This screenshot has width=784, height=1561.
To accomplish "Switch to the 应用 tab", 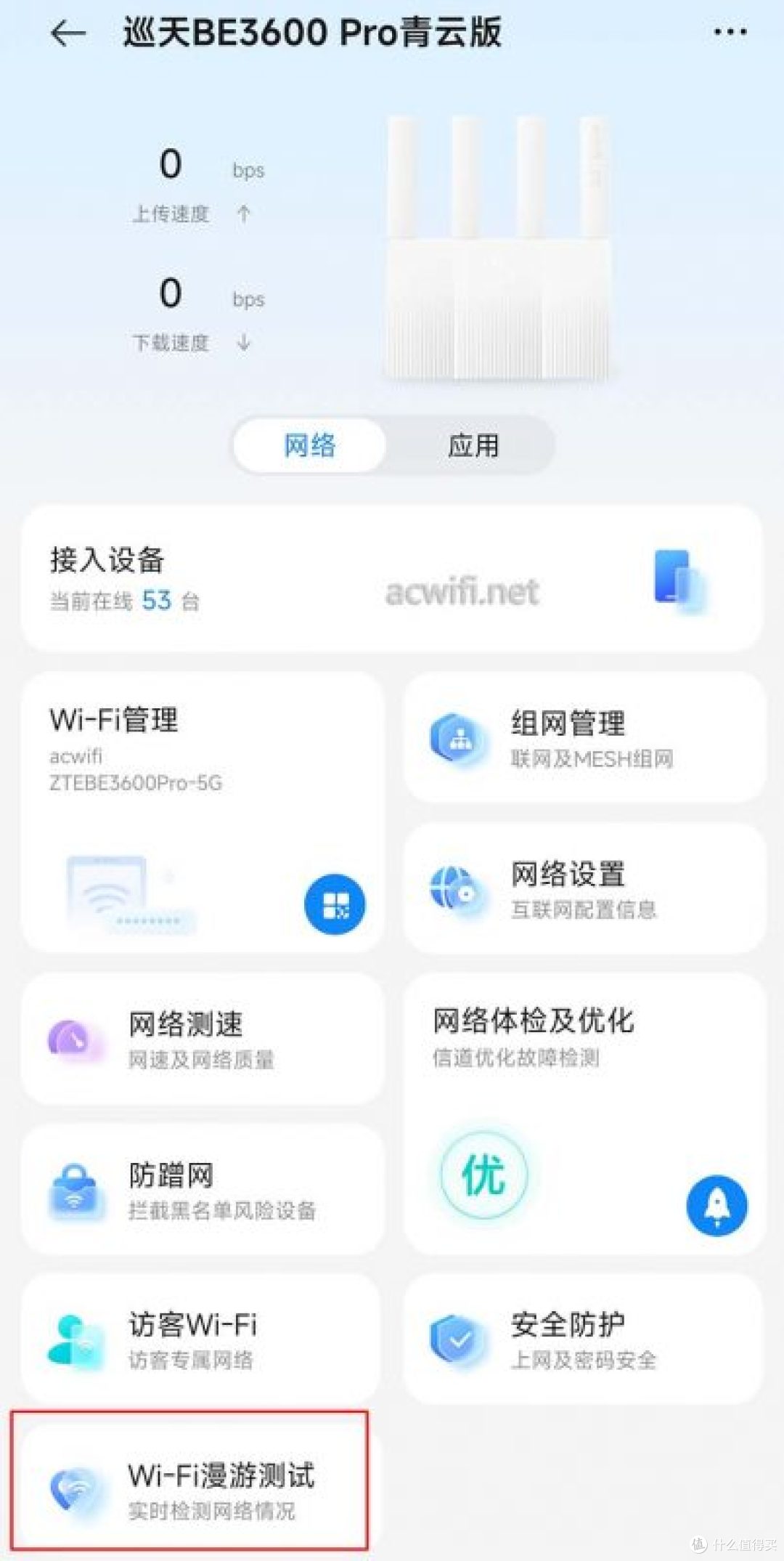I will tap(473, 445).
